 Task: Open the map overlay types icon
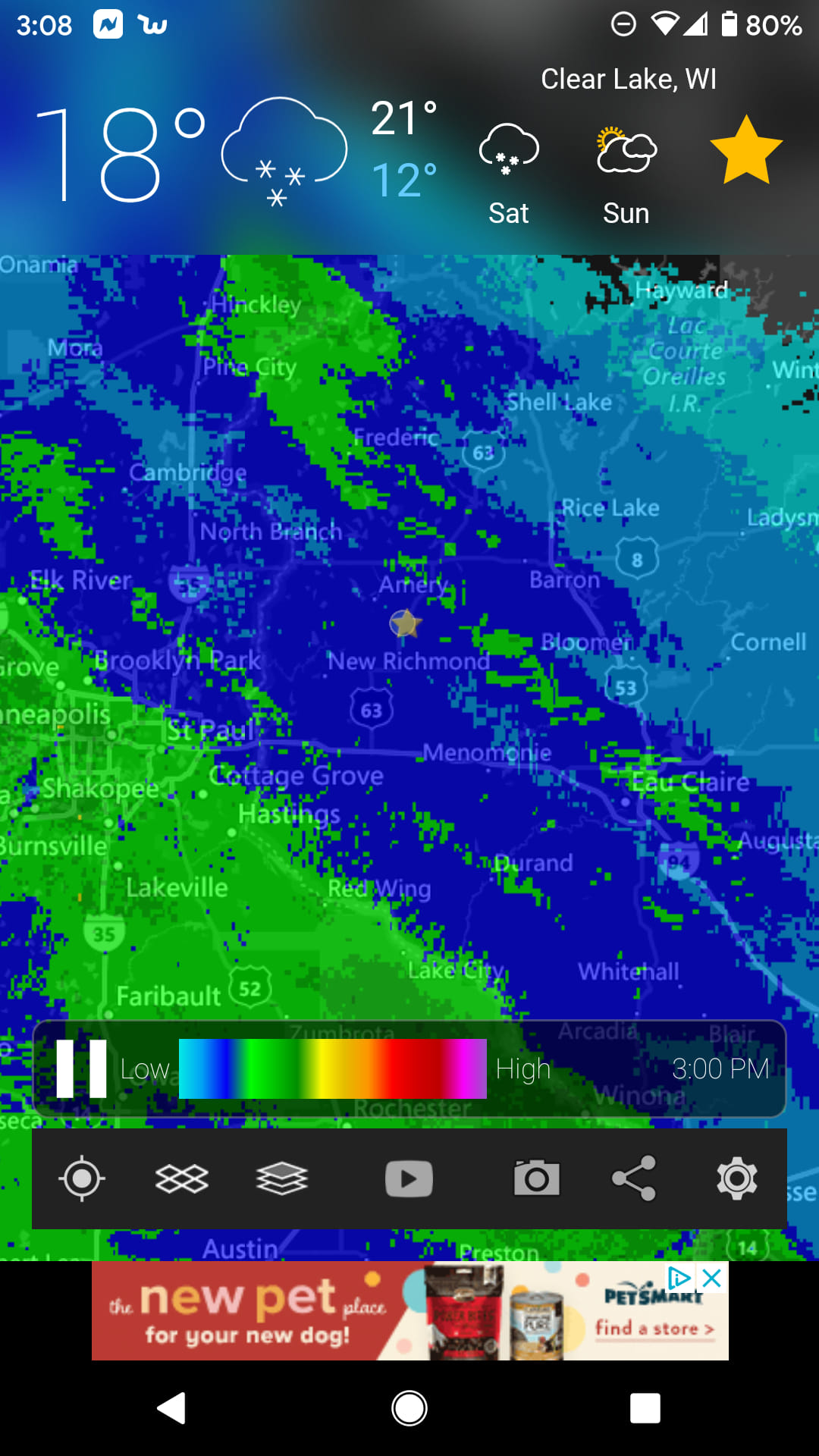pos(182,1179)
